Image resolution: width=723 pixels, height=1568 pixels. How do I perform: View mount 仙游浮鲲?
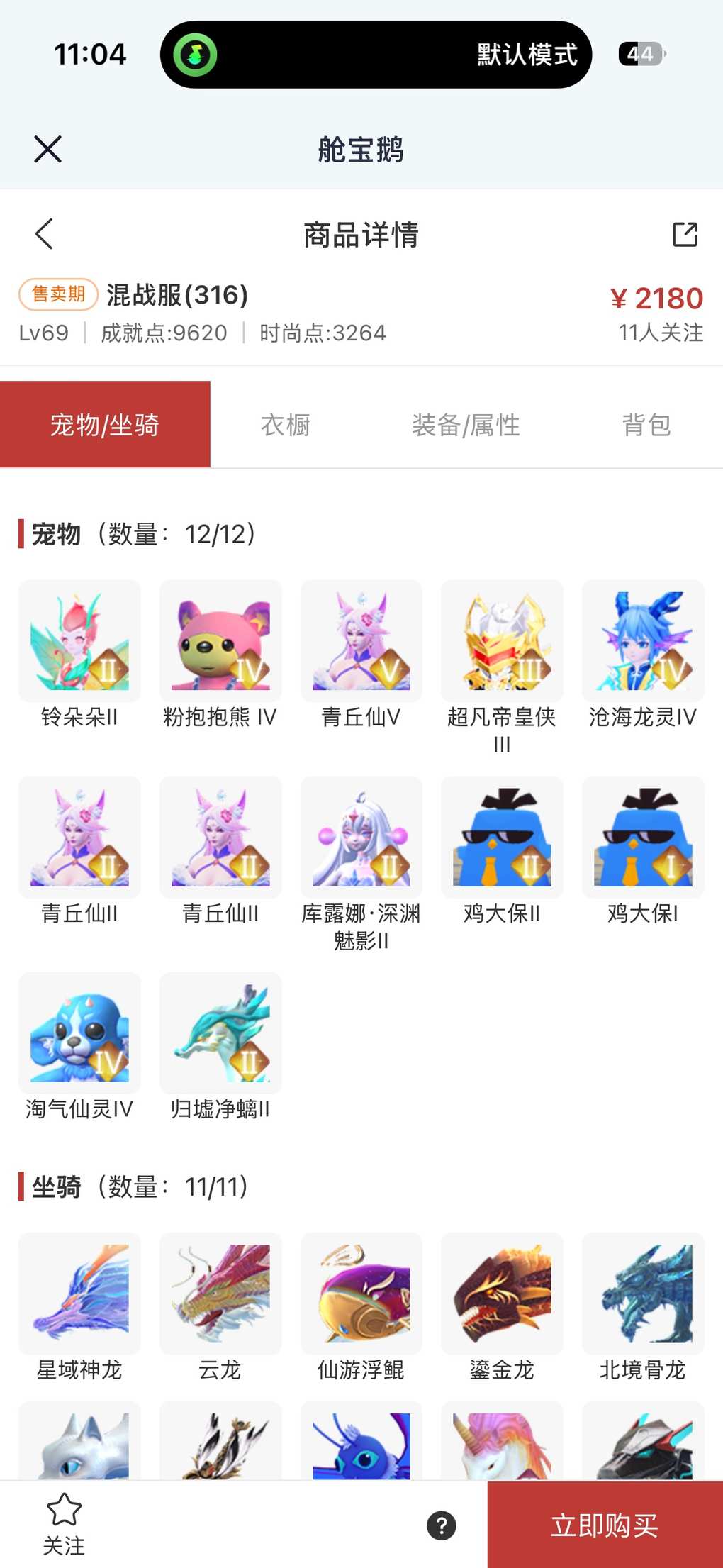point(361,1294)
